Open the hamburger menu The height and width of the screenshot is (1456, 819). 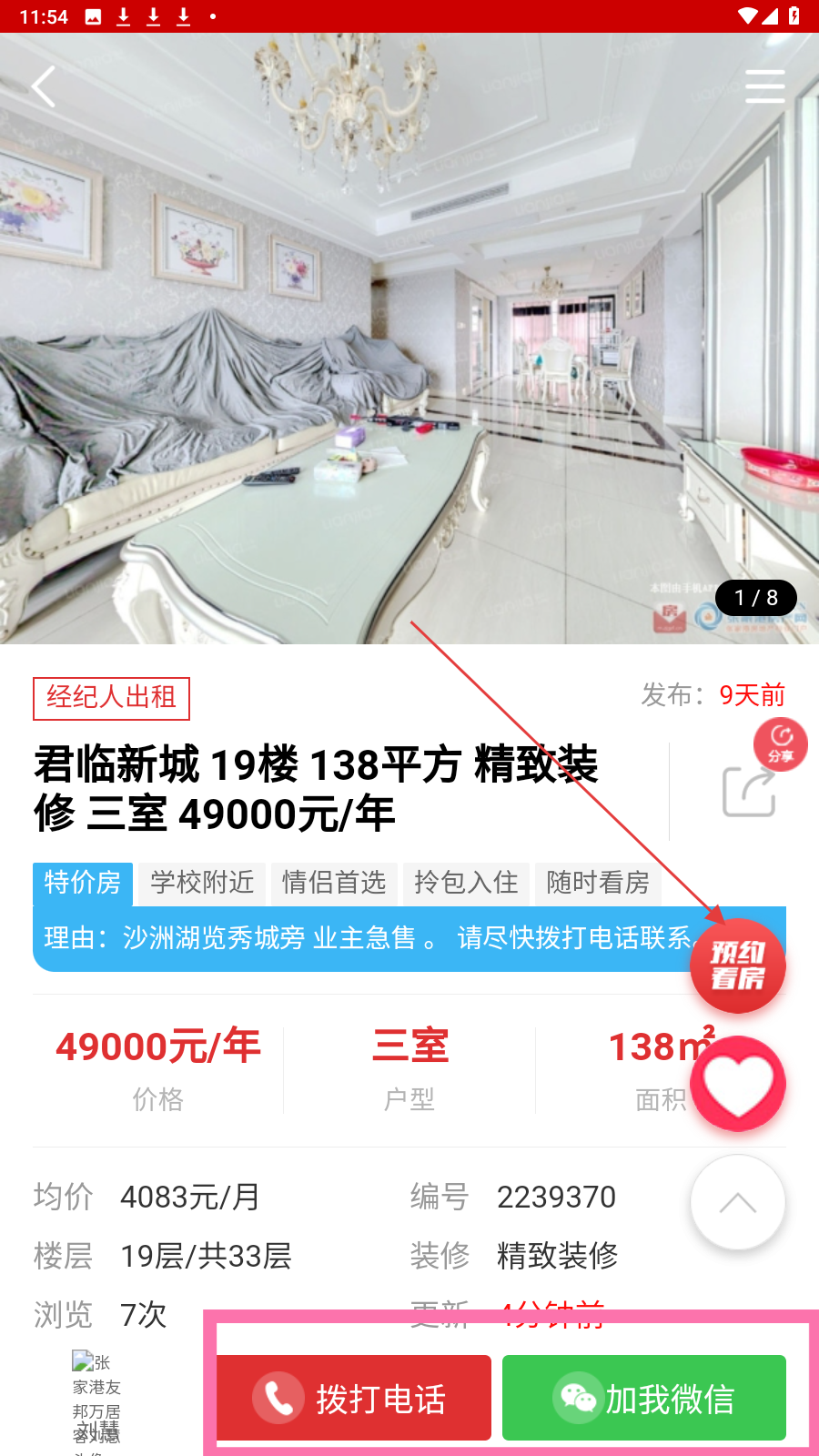point(764,86)
